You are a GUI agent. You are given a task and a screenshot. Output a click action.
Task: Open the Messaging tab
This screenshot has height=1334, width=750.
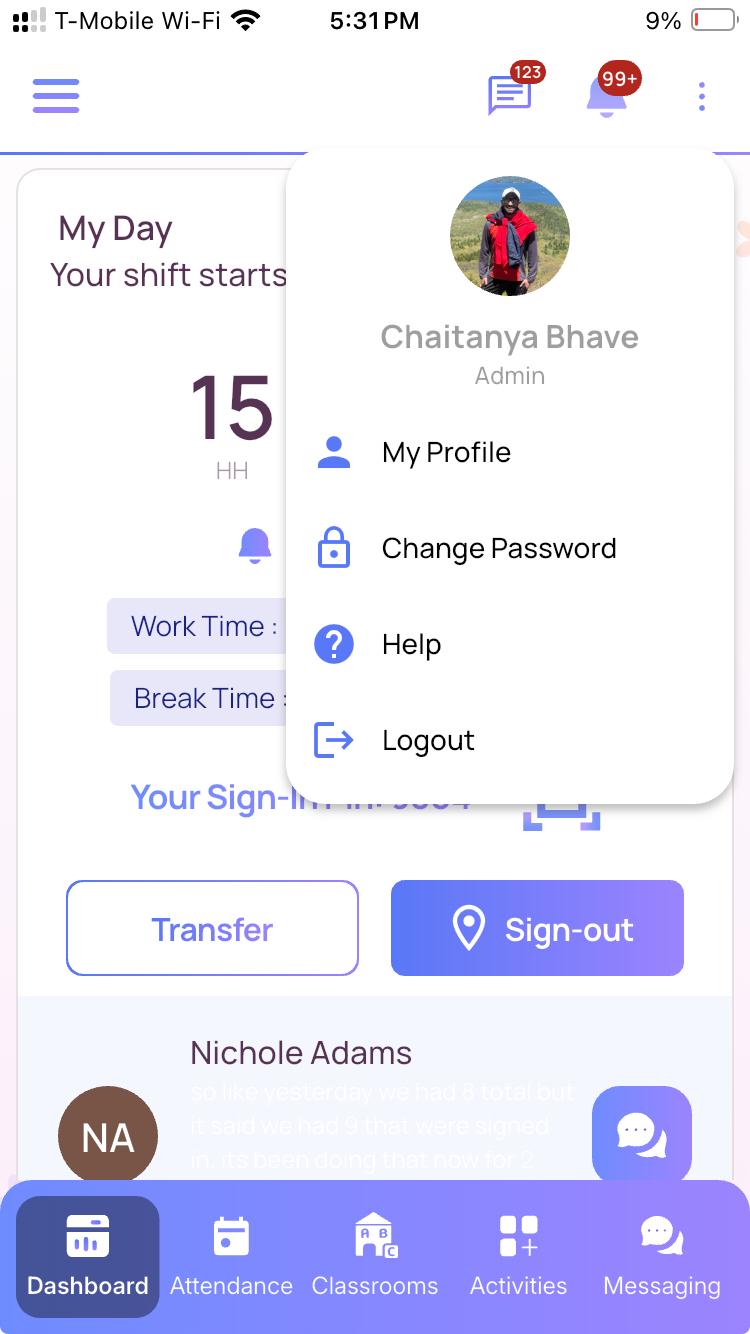point(662,1256)
